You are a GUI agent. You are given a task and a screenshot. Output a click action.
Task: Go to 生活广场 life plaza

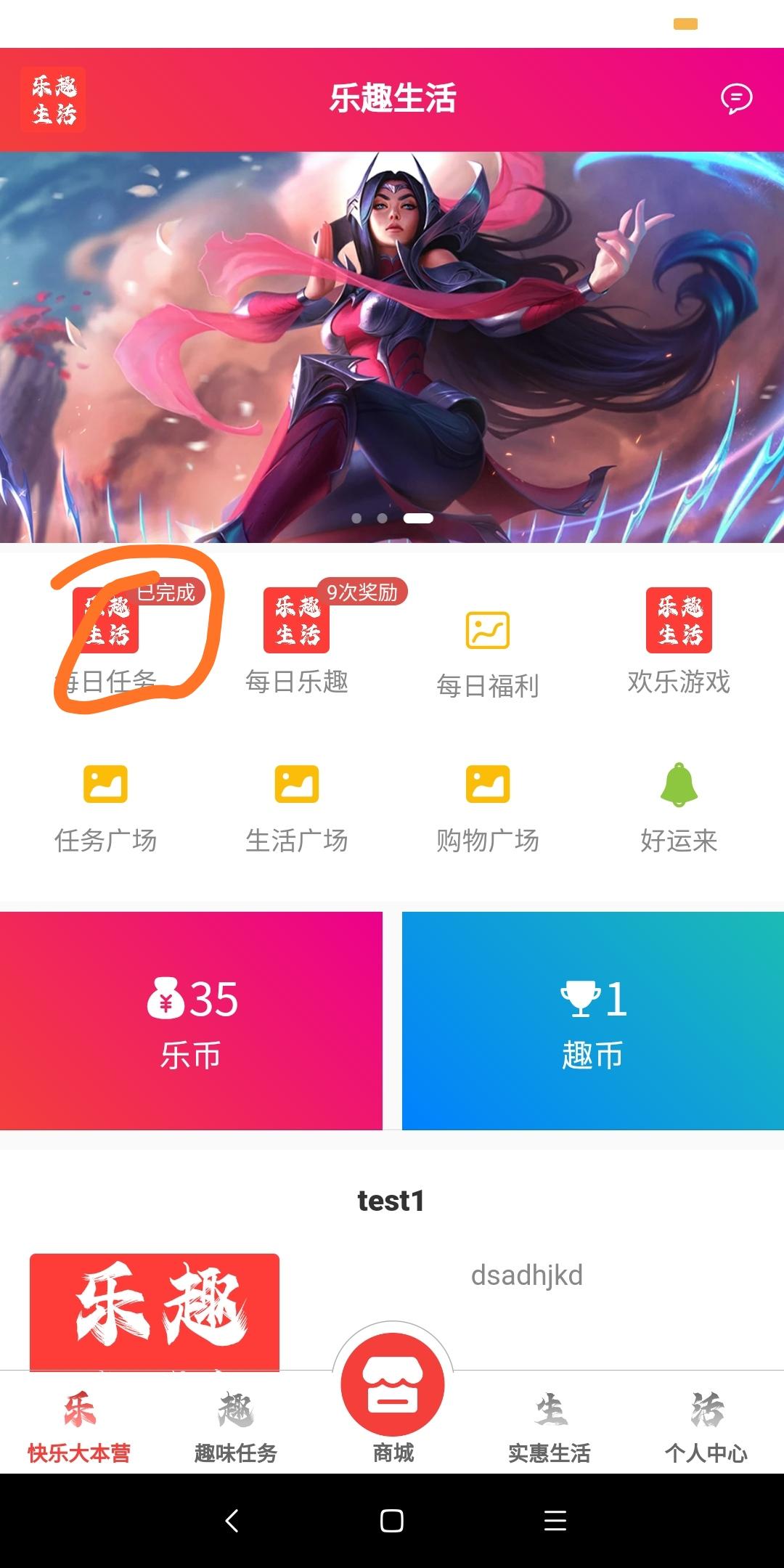pyautogui.click(x=297, y=806)
